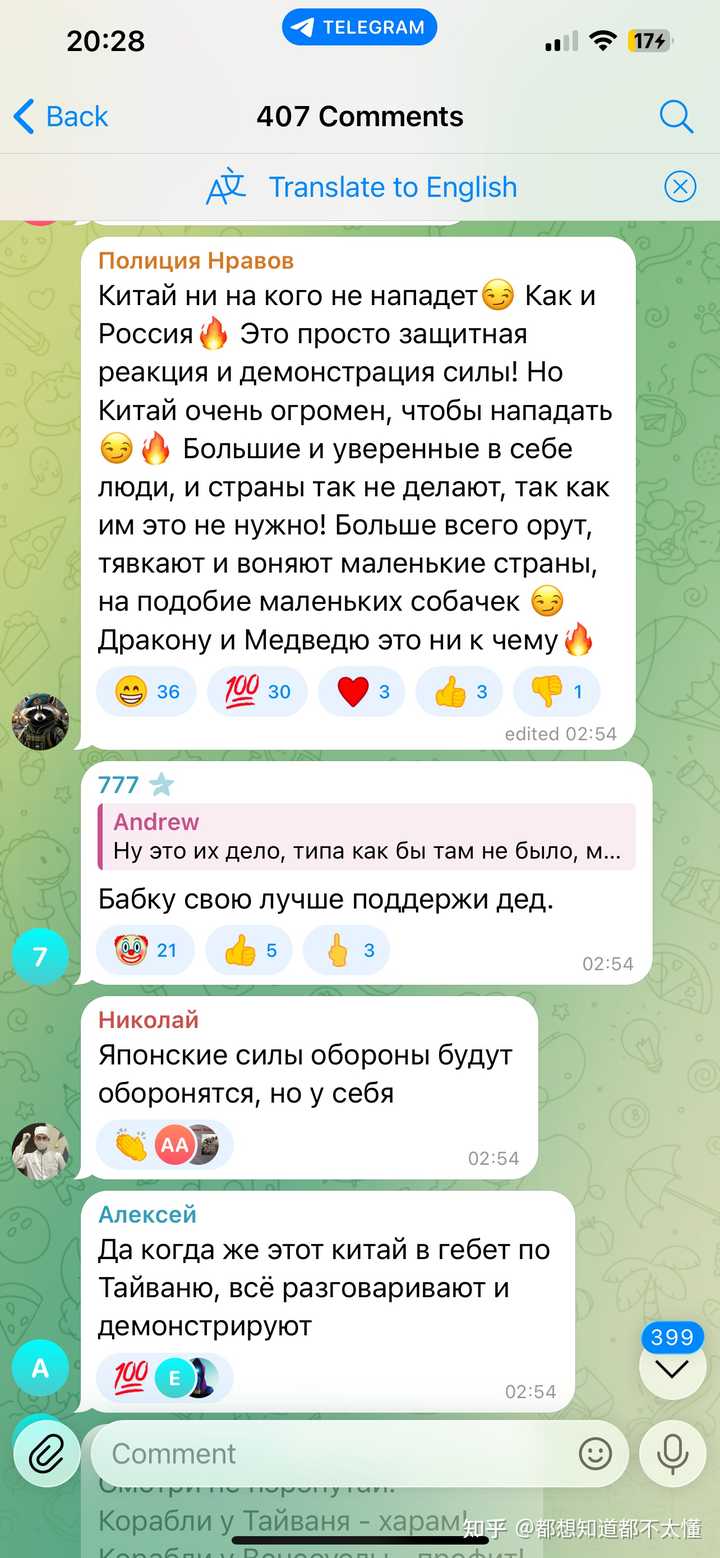Dismiss the translate banner
Viewport: 720px width, 1558px height.
(680, 187)
